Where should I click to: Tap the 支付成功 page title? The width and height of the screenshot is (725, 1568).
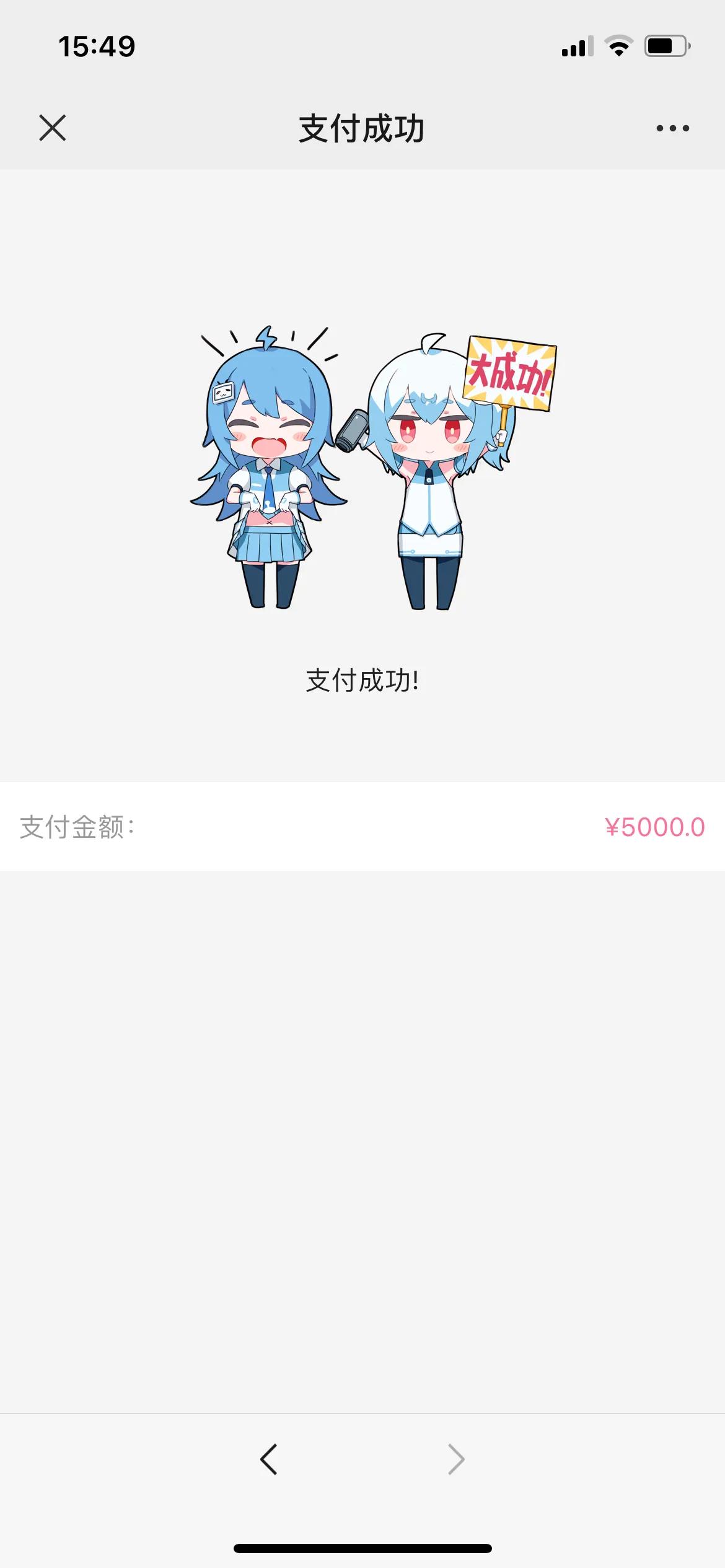(x=362, y=129)
